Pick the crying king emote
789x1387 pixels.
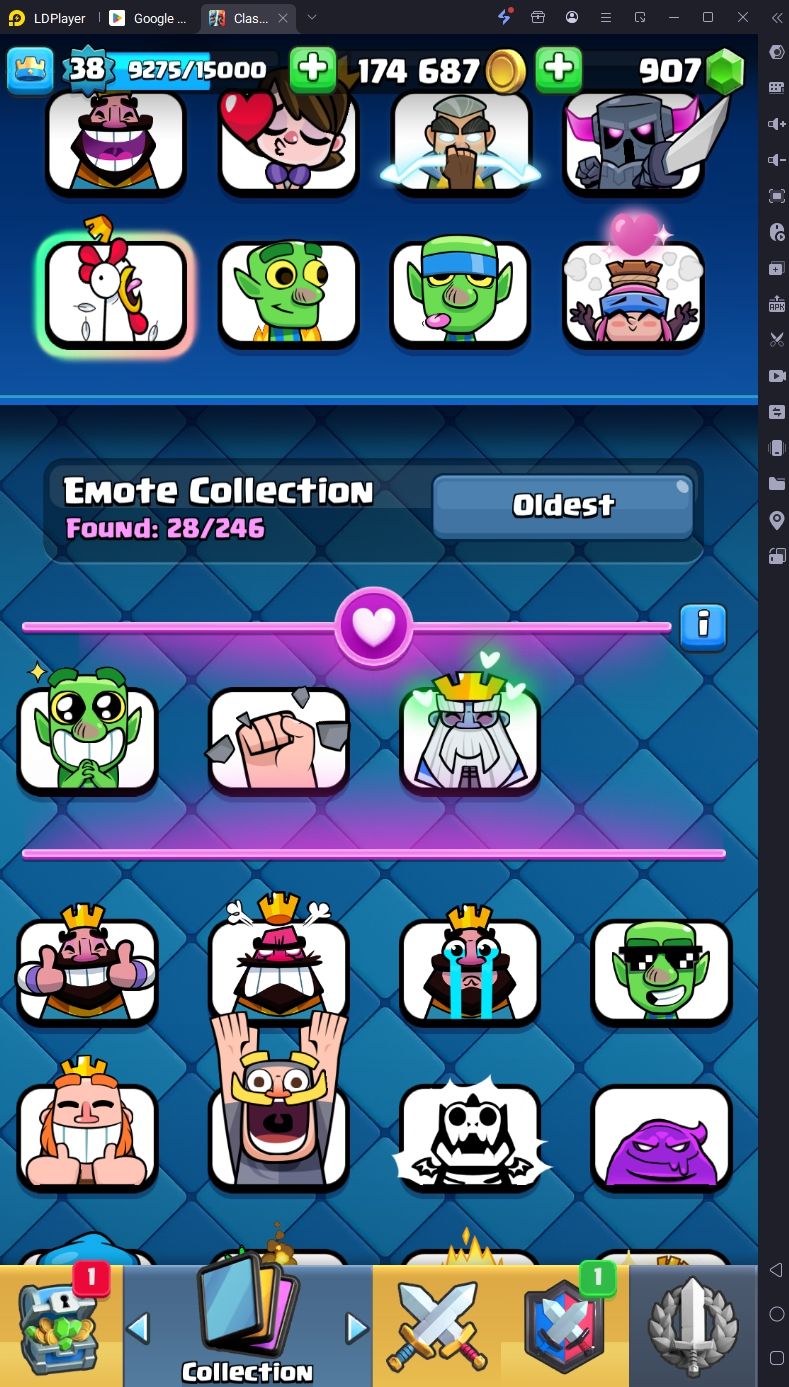pos(470,970)
